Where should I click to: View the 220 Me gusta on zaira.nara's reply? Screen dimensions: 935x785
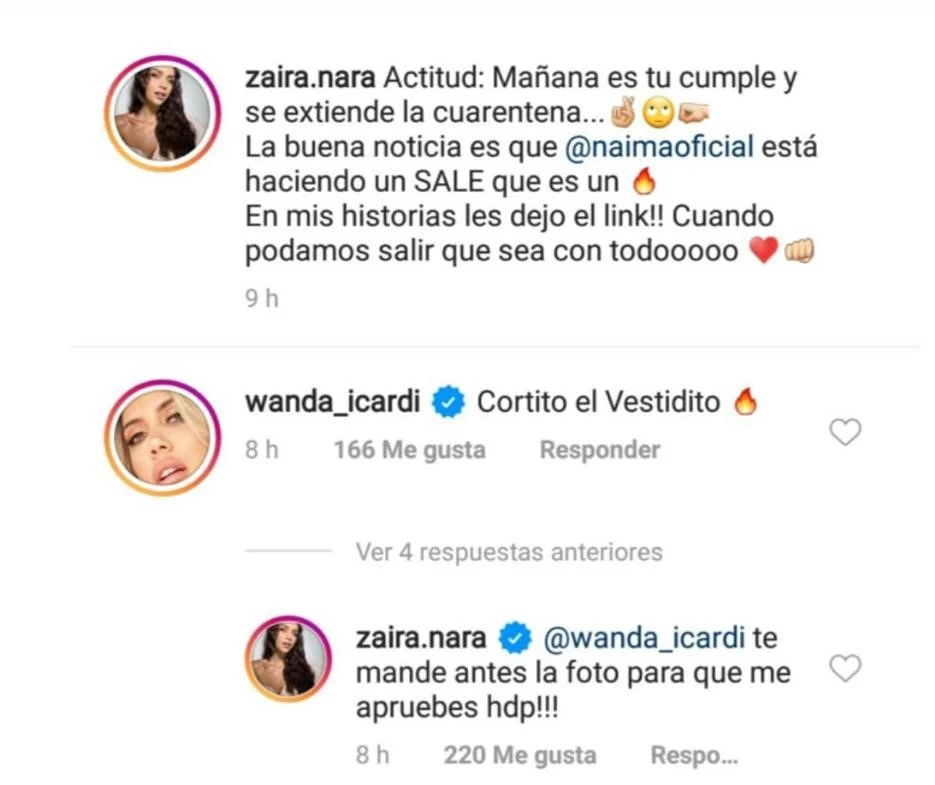[x=519, y=756]
